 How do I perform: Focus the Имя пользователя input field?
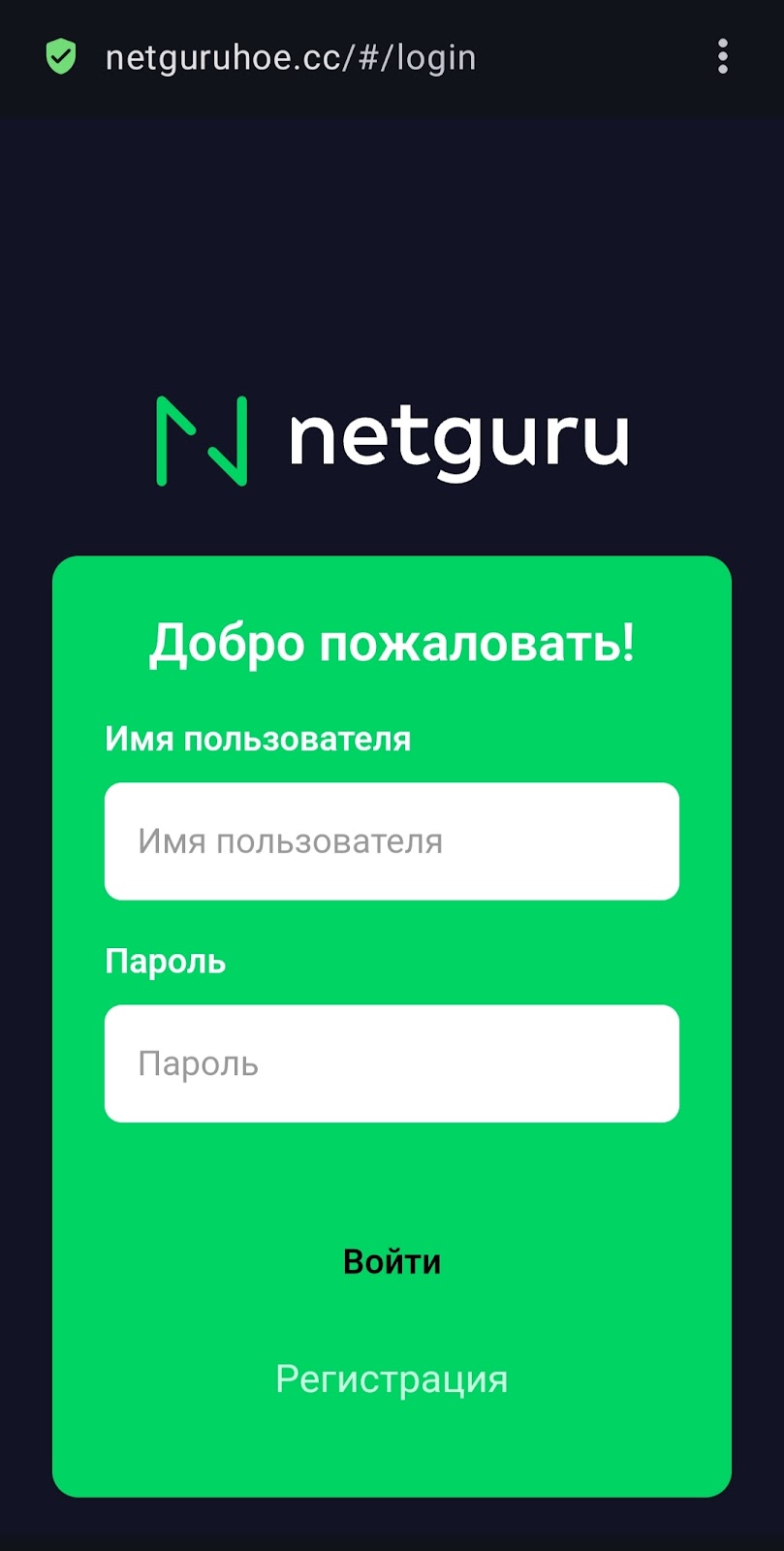pyautogui.click(x=392, y=841)
